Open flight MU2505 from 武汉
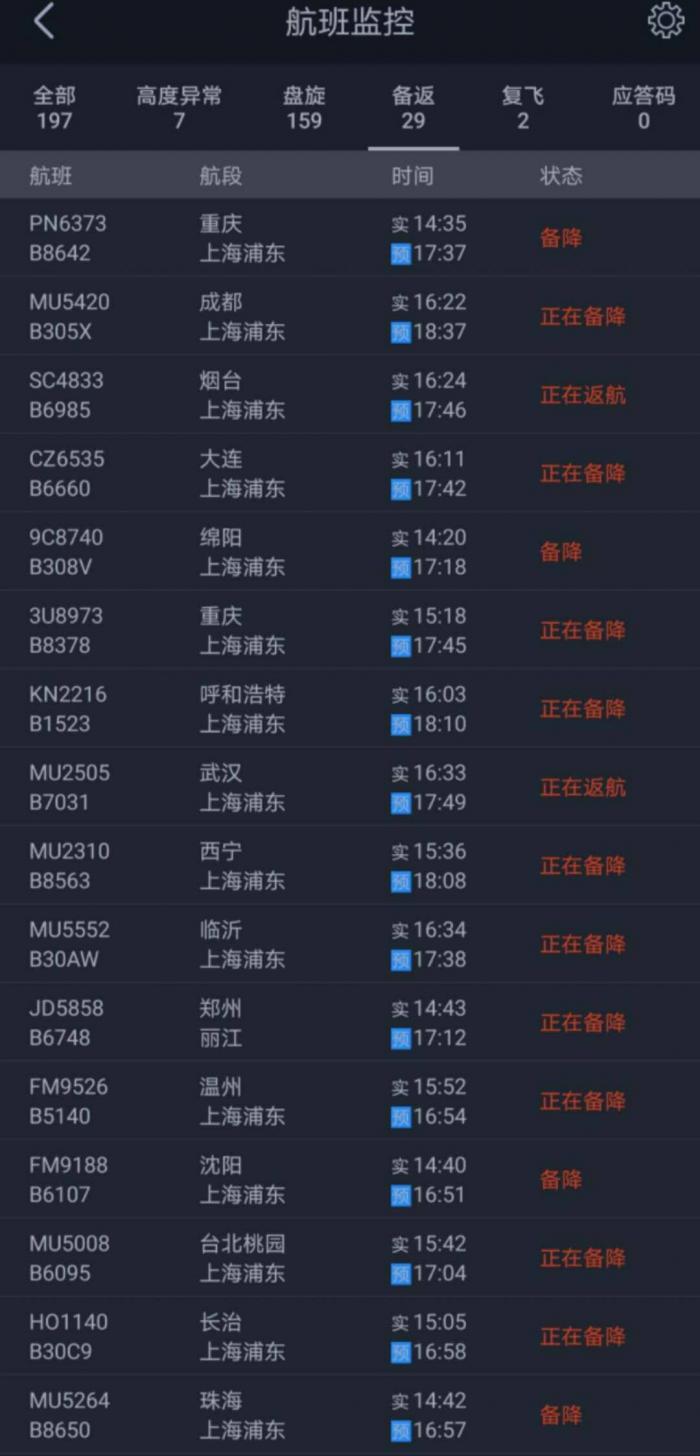This screenshot has width=700, height=1456. [x=350, y=787]
